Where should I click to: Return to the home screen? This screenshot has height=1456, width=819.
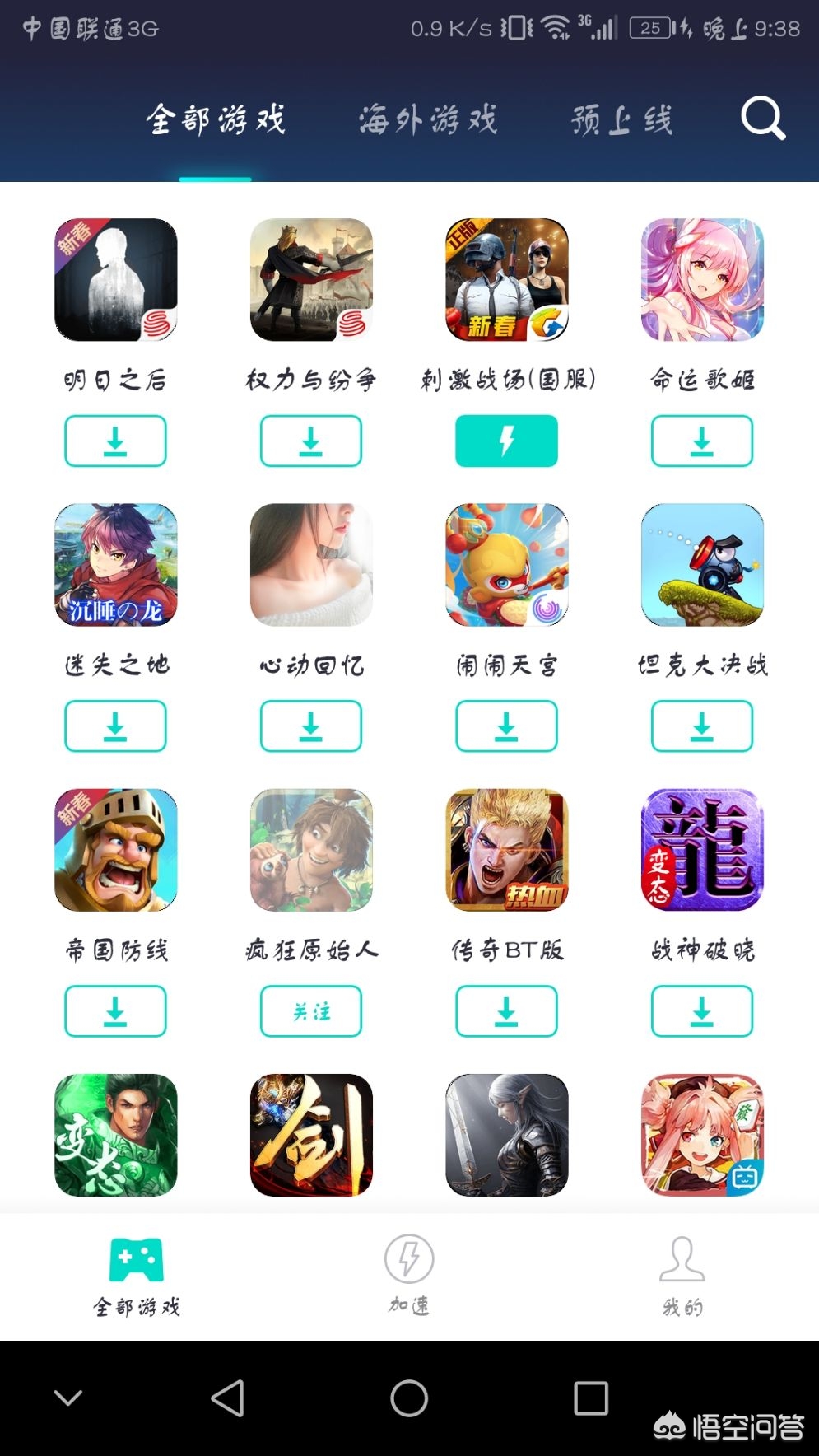(x=409, y=1398)
